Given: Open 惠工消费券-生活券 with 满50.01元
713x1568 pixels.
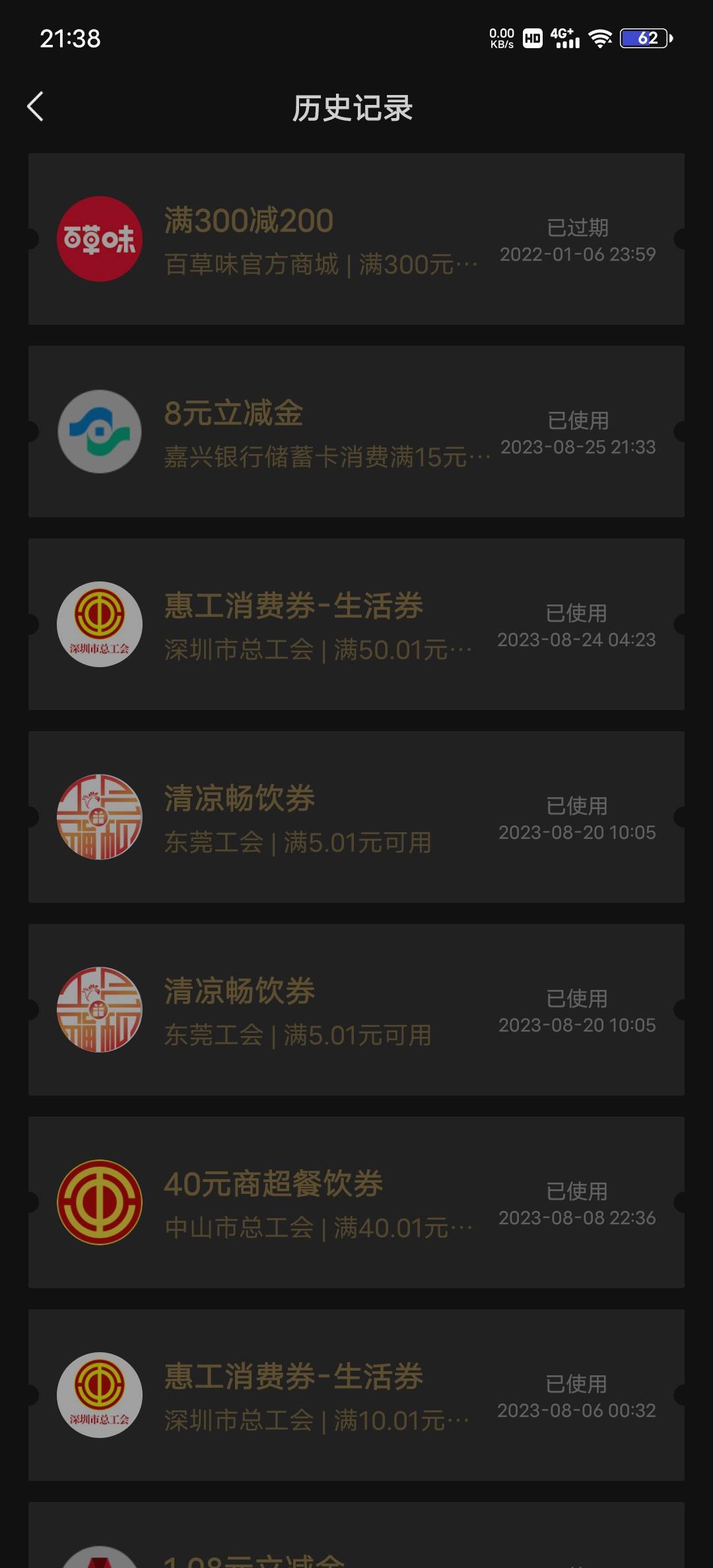Looking at the screenshot, I should pyautogui.click(x=356, y=624).
